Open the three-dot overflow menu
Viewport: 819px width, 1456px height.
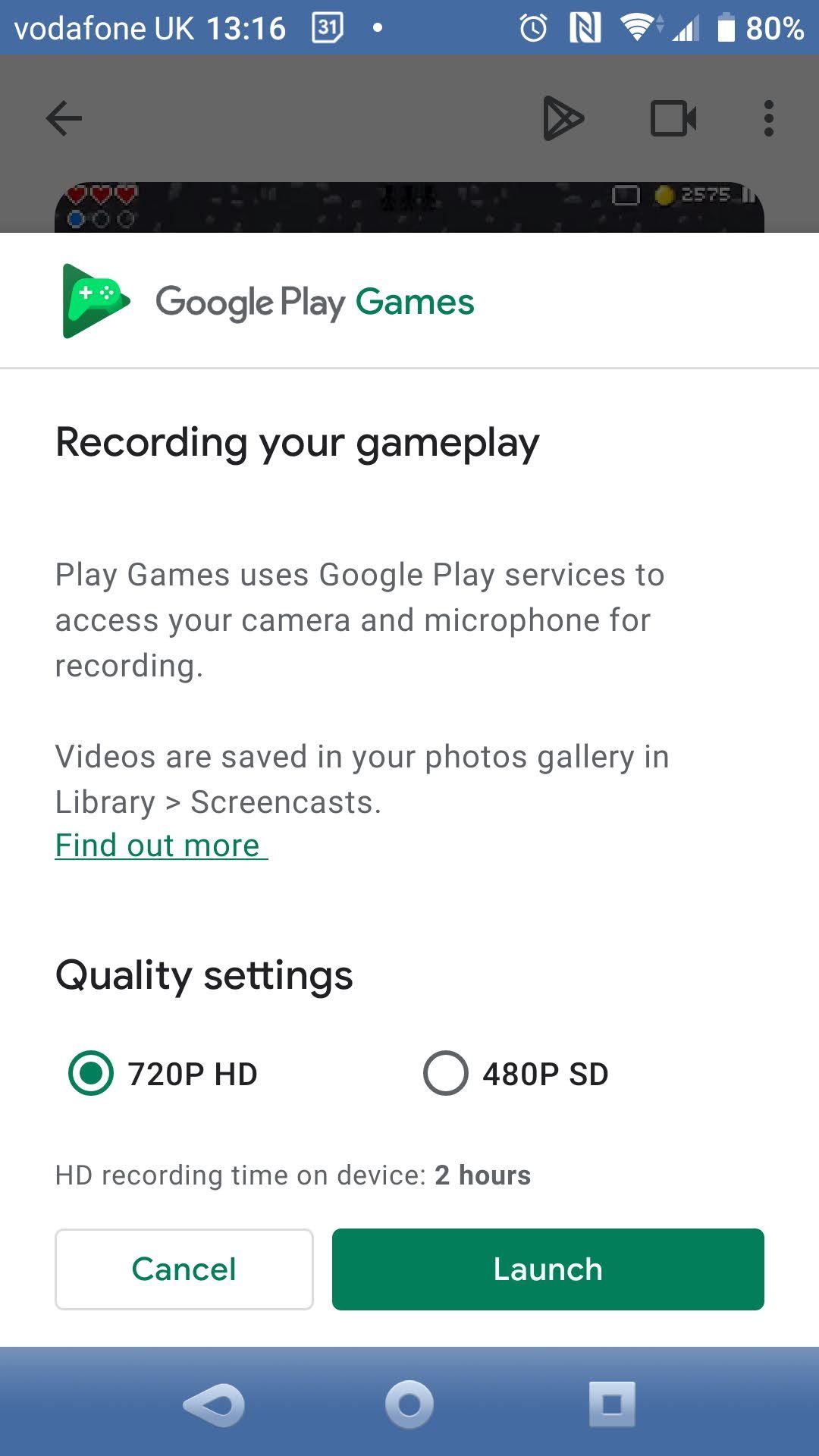[769, 118]
